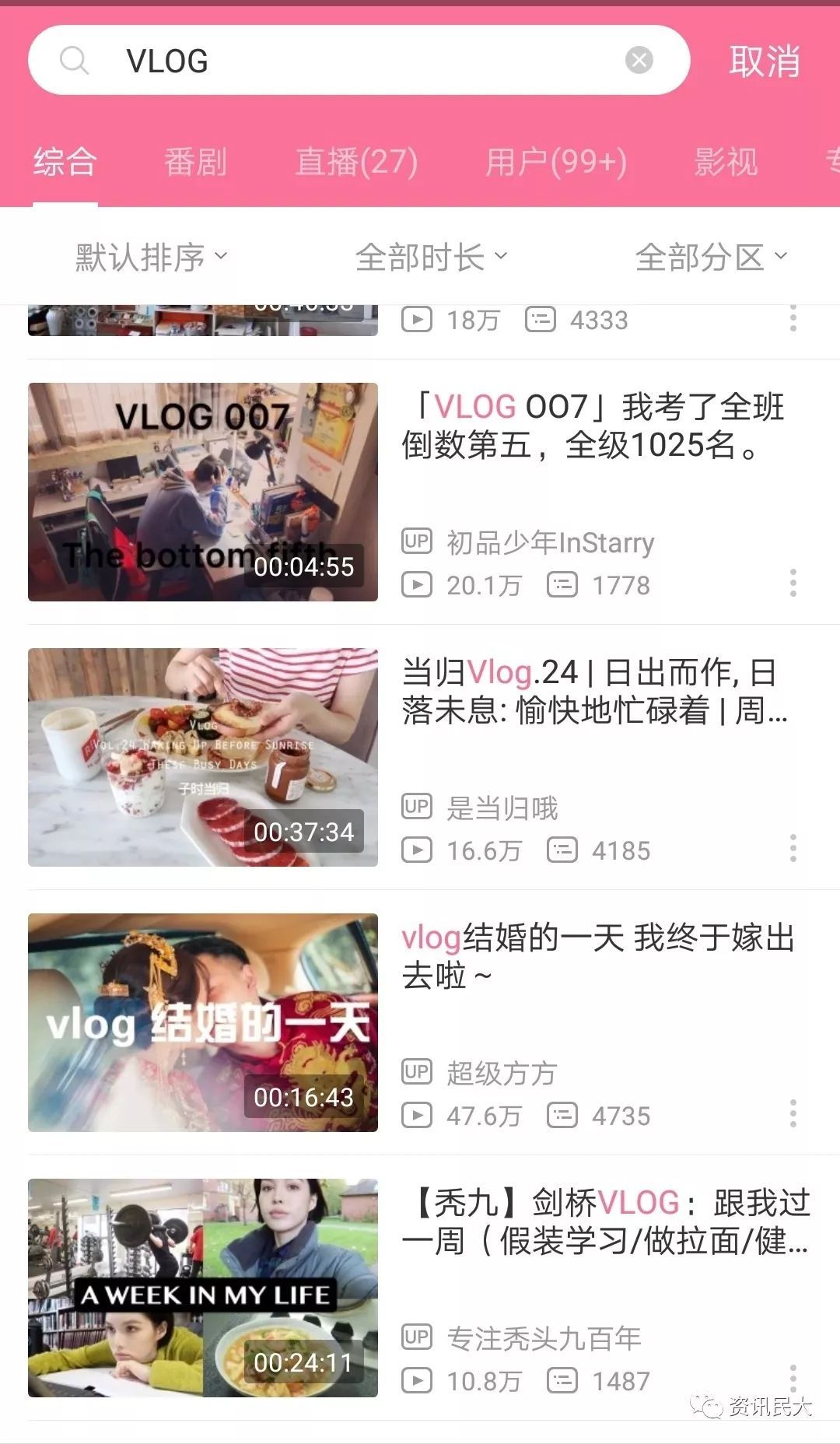Tap 取消 to cancel search

pos(764,61)
